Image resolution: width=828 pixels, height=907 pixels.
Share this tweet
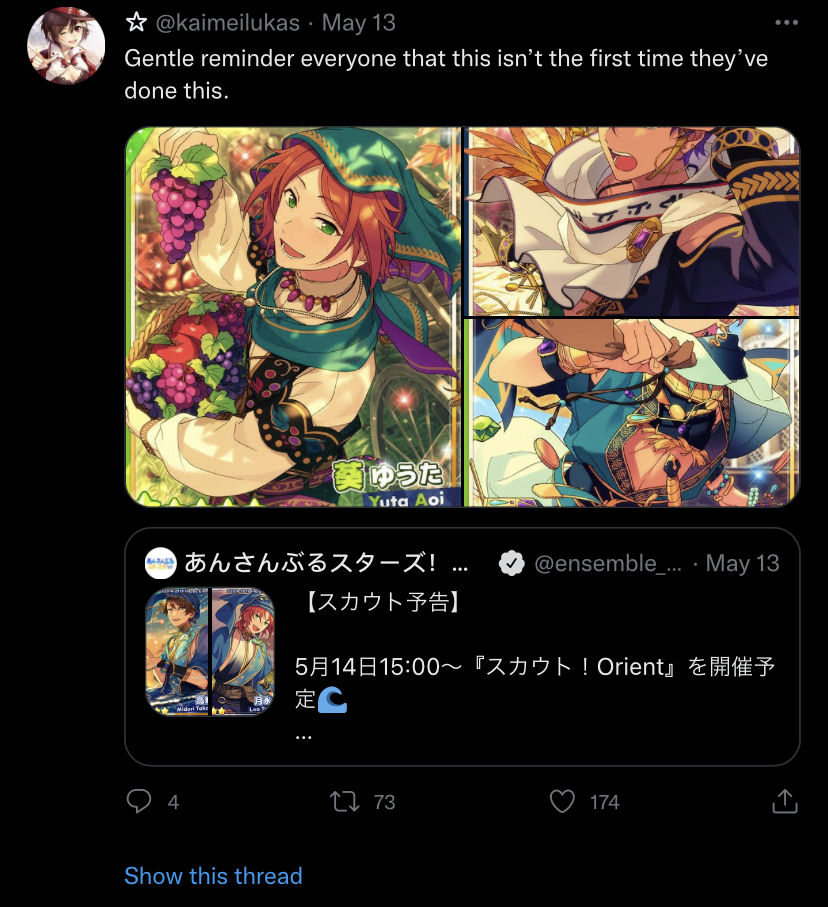click(x=785, y=801)
